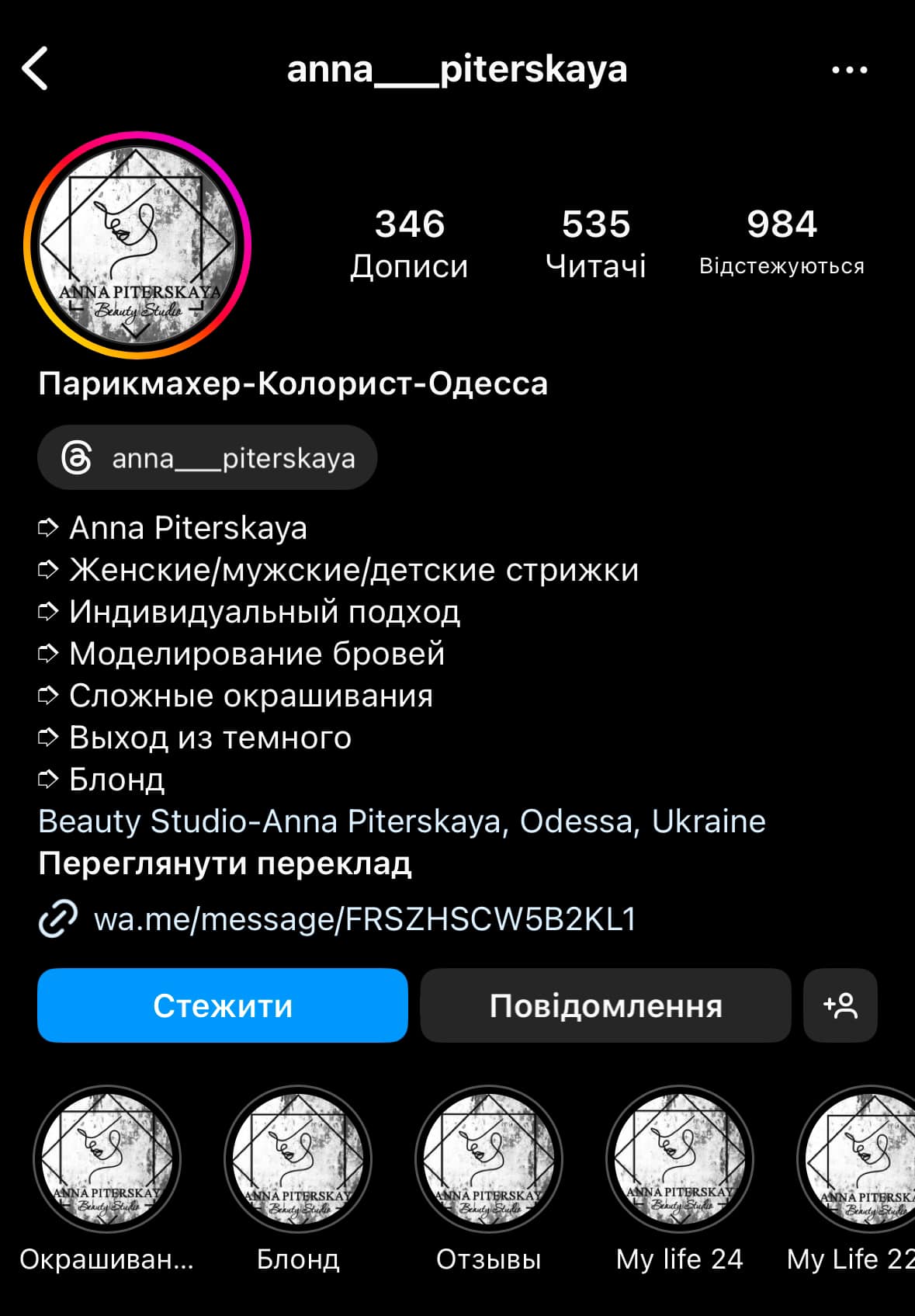
Task: Open 'Переглянути переклад' translation link
Action: pyautogui.click(x=226, y=863)
